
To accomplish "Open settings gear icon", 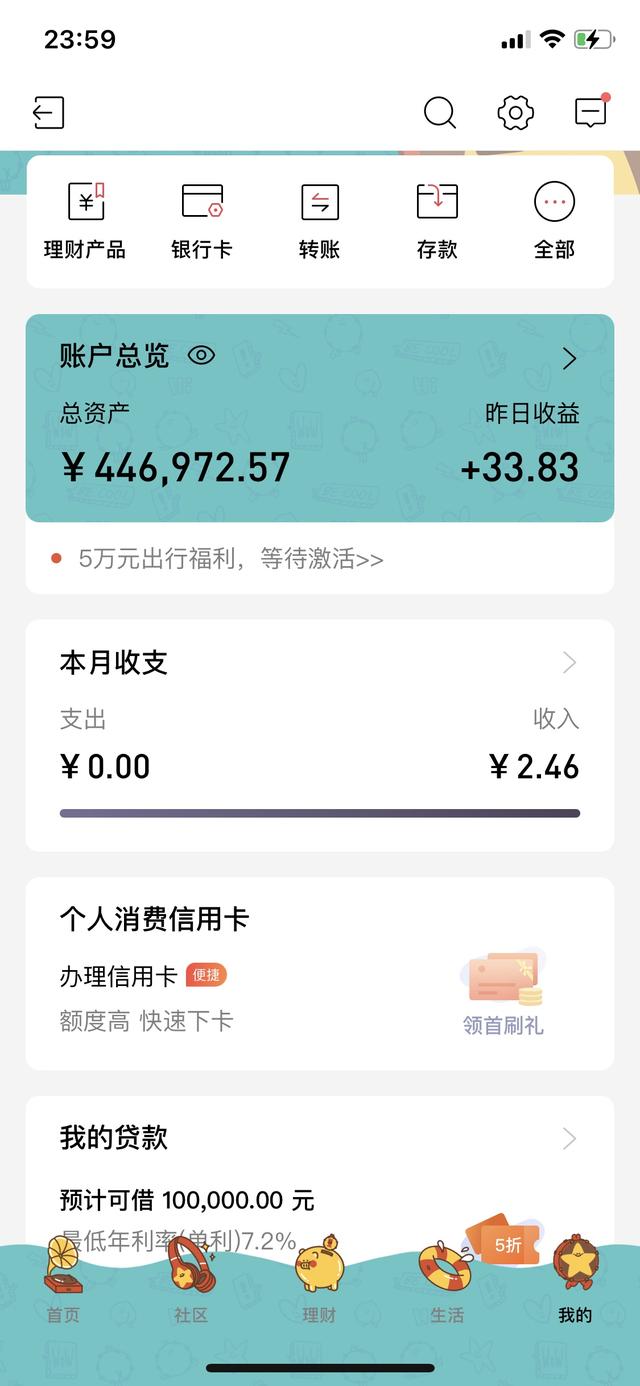I will [x=515, y=112].
